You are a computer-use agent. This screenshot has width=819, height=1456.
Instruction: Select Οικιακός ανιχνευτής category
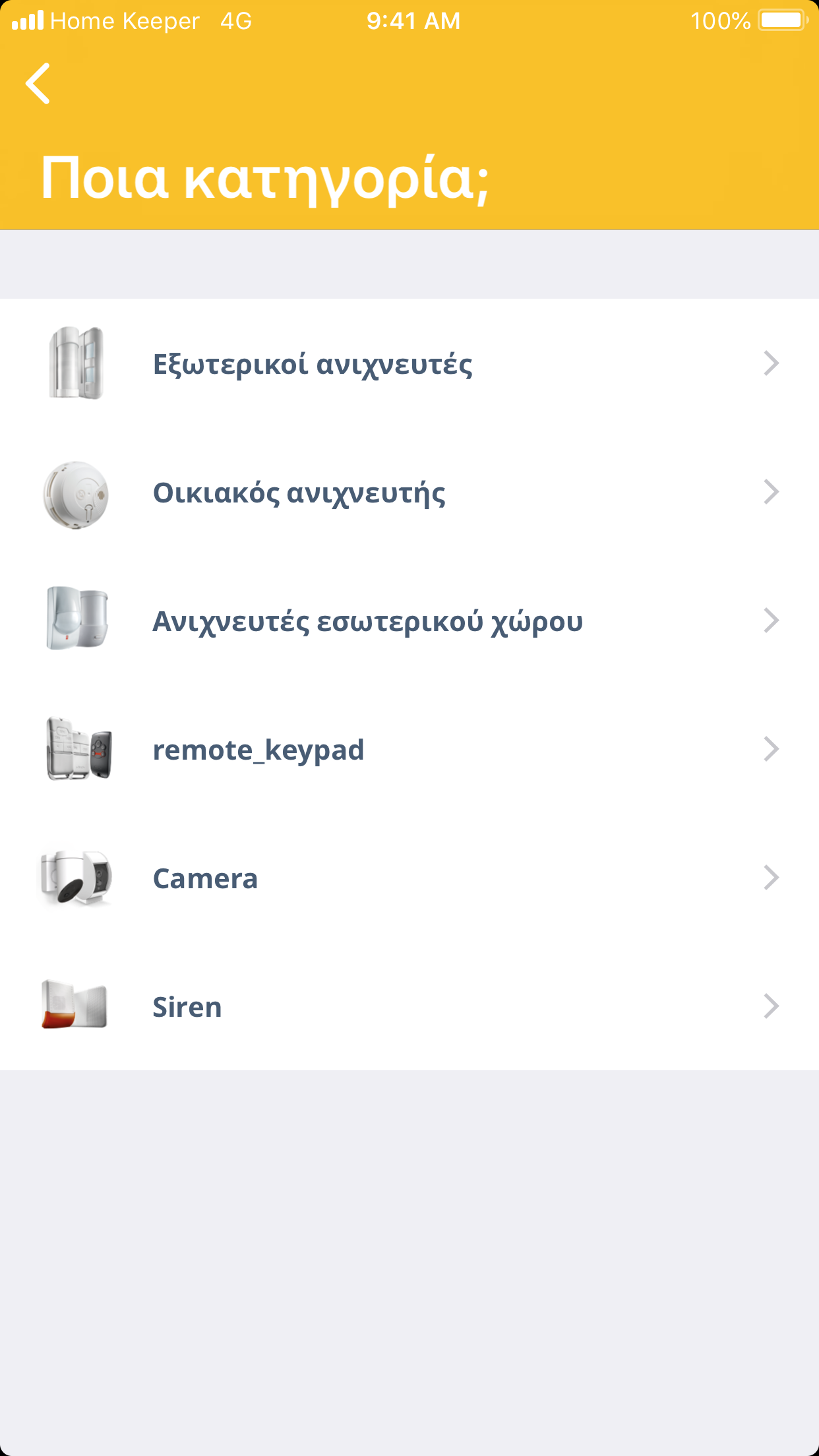pos(409,493)
